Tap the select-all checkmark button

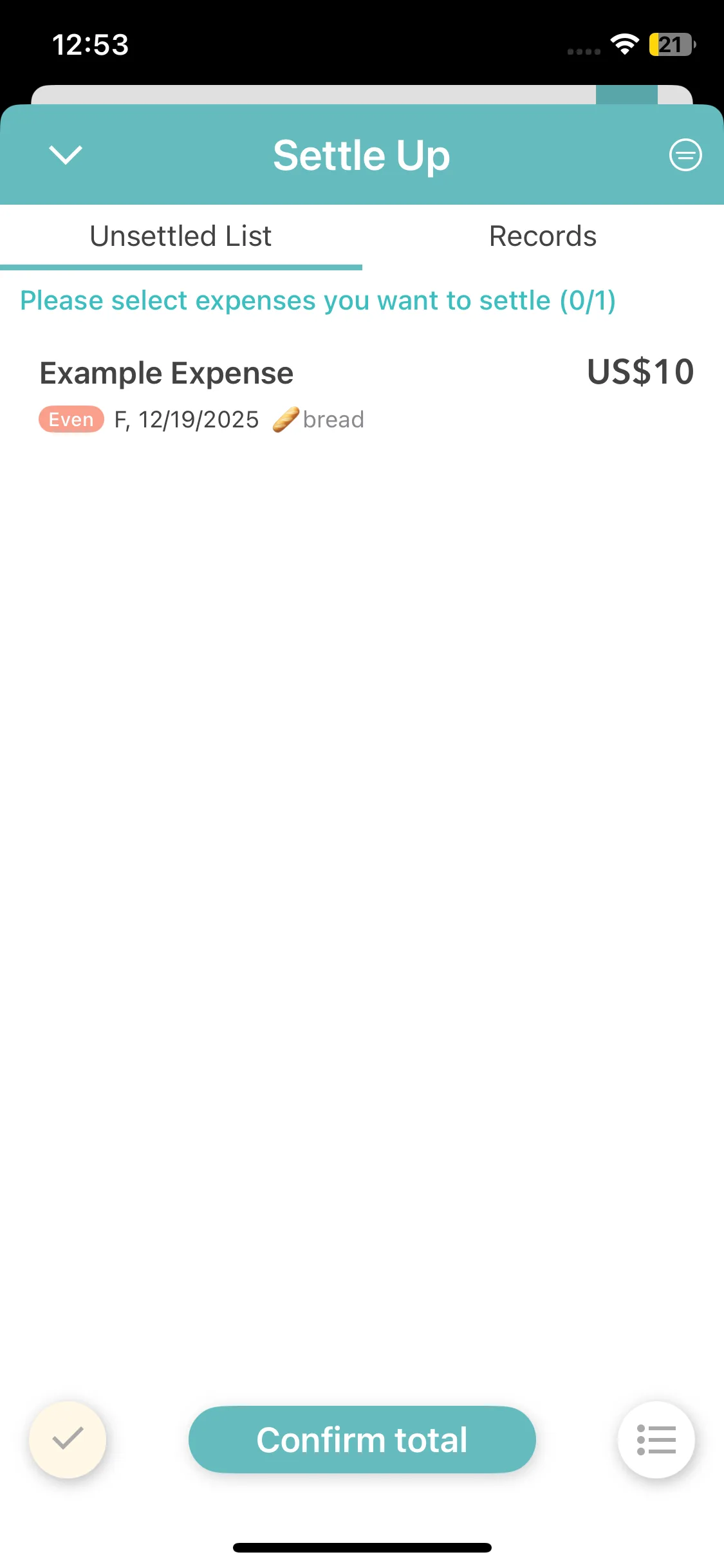pos(68,1439)
